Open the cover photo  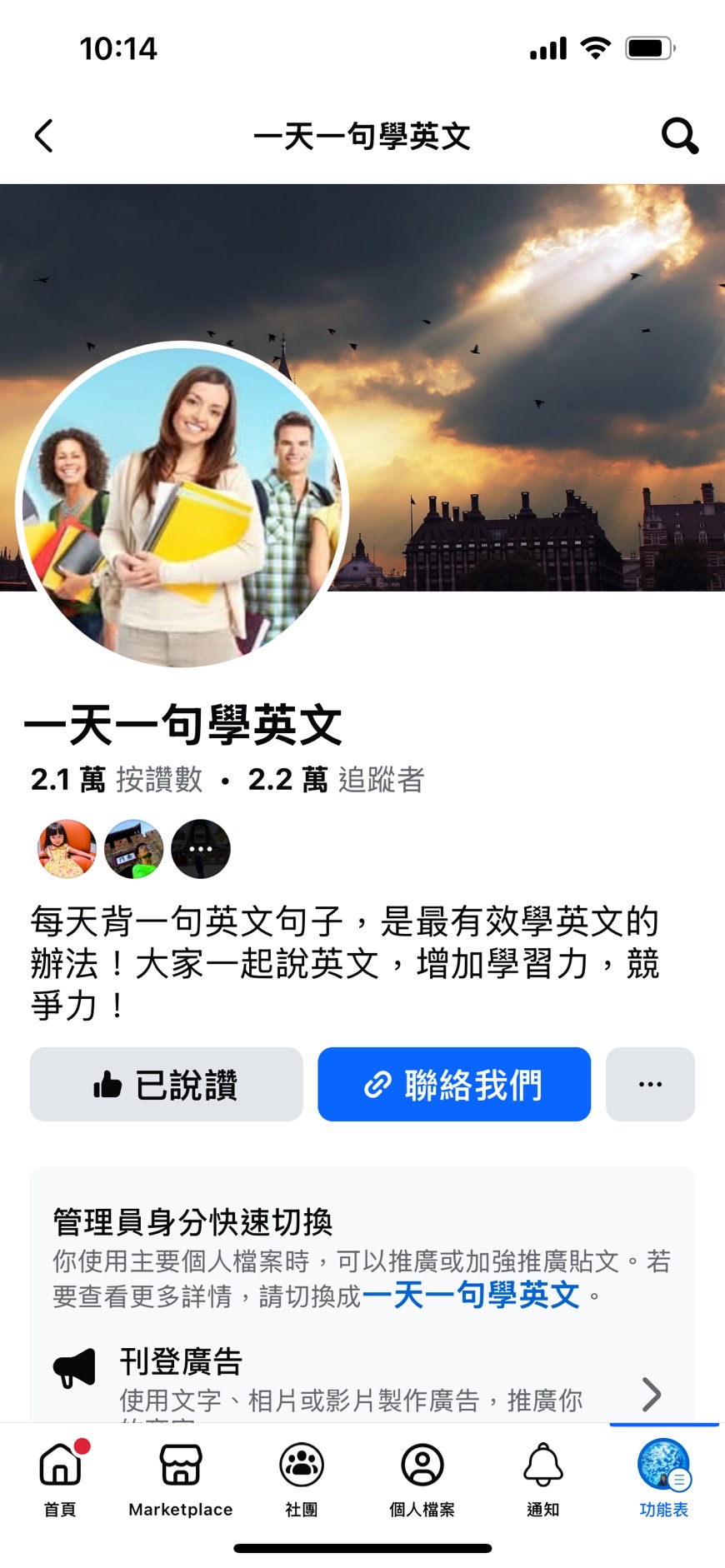click(x=517, y=333)
